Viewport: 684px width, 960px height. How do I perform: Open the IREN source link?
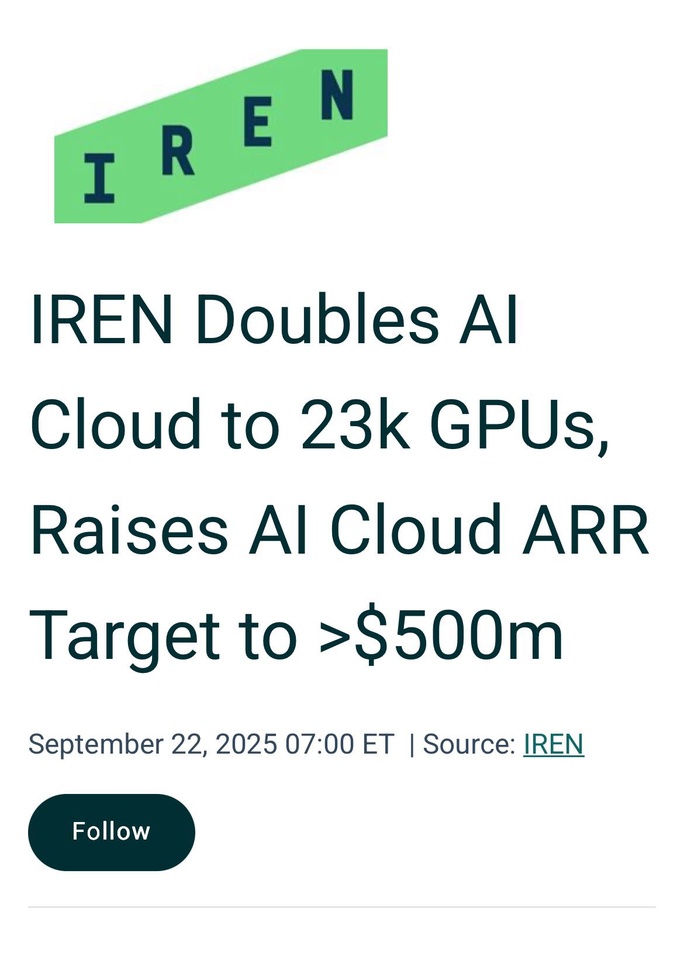[x=553, y=744]
